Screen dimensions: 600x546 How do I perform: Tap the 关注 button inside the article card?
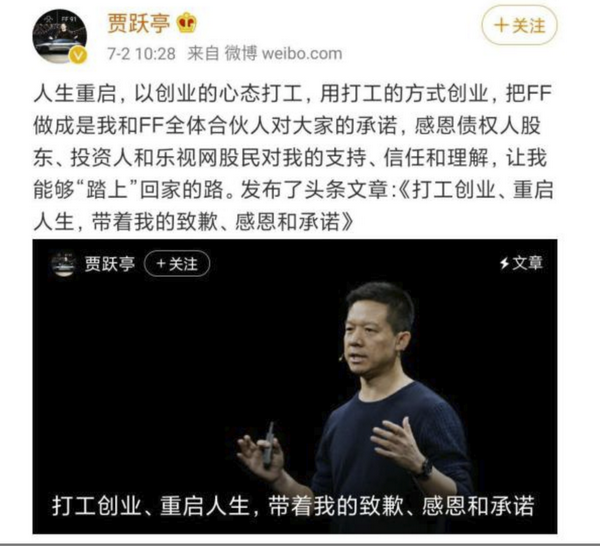(177, 264)
